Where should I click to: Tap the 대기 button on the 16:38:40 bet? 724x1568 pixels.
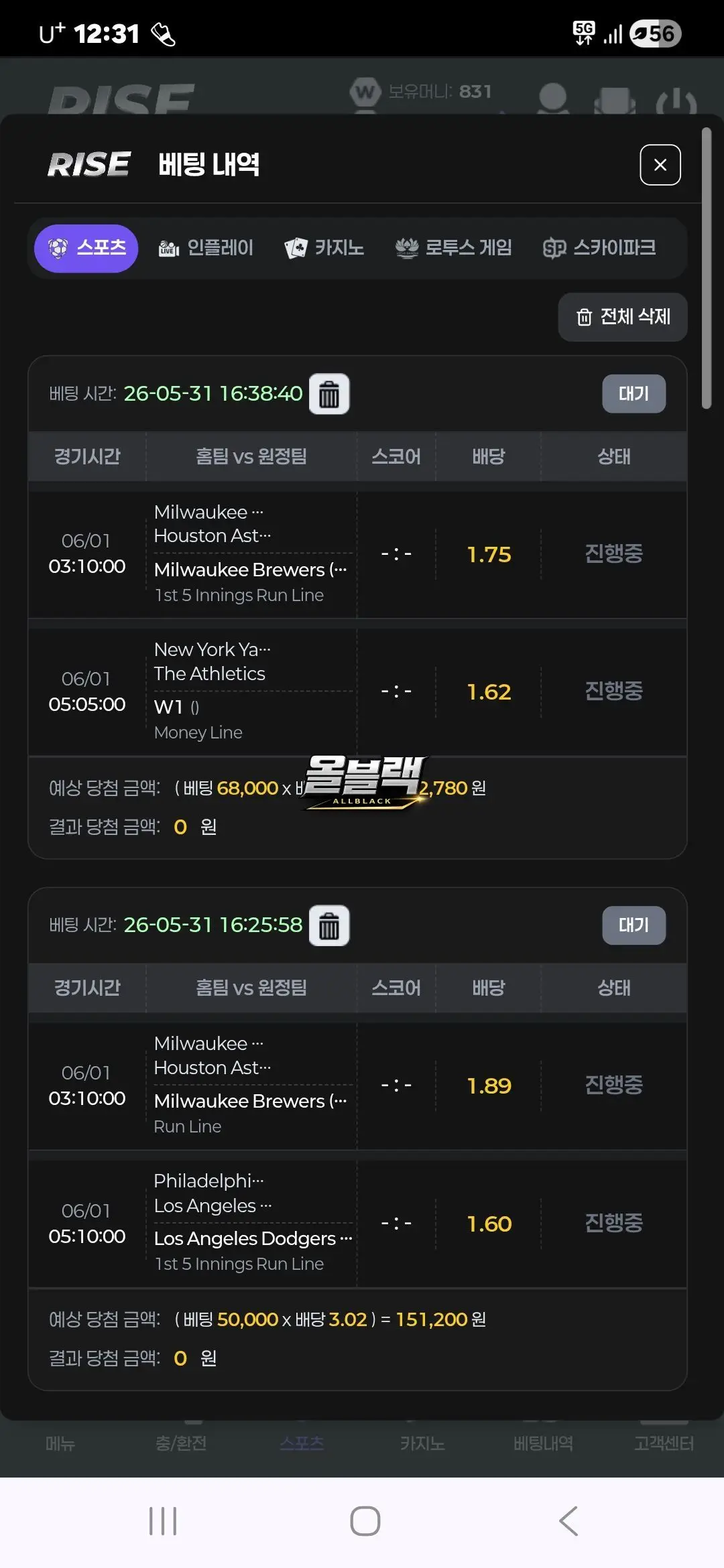(633, 394)
